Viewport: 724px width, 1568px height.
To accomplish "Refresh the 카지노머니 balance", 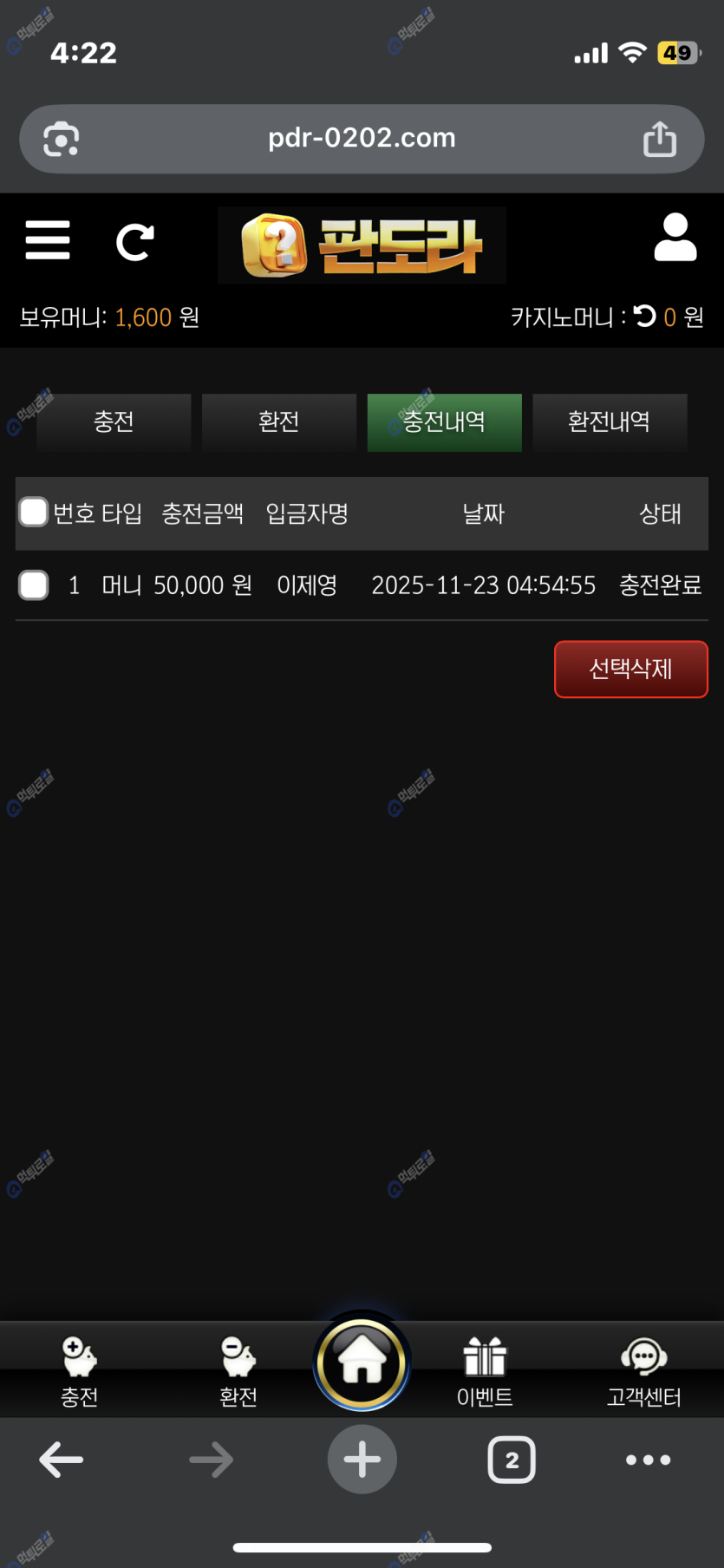I will [644, 316].
